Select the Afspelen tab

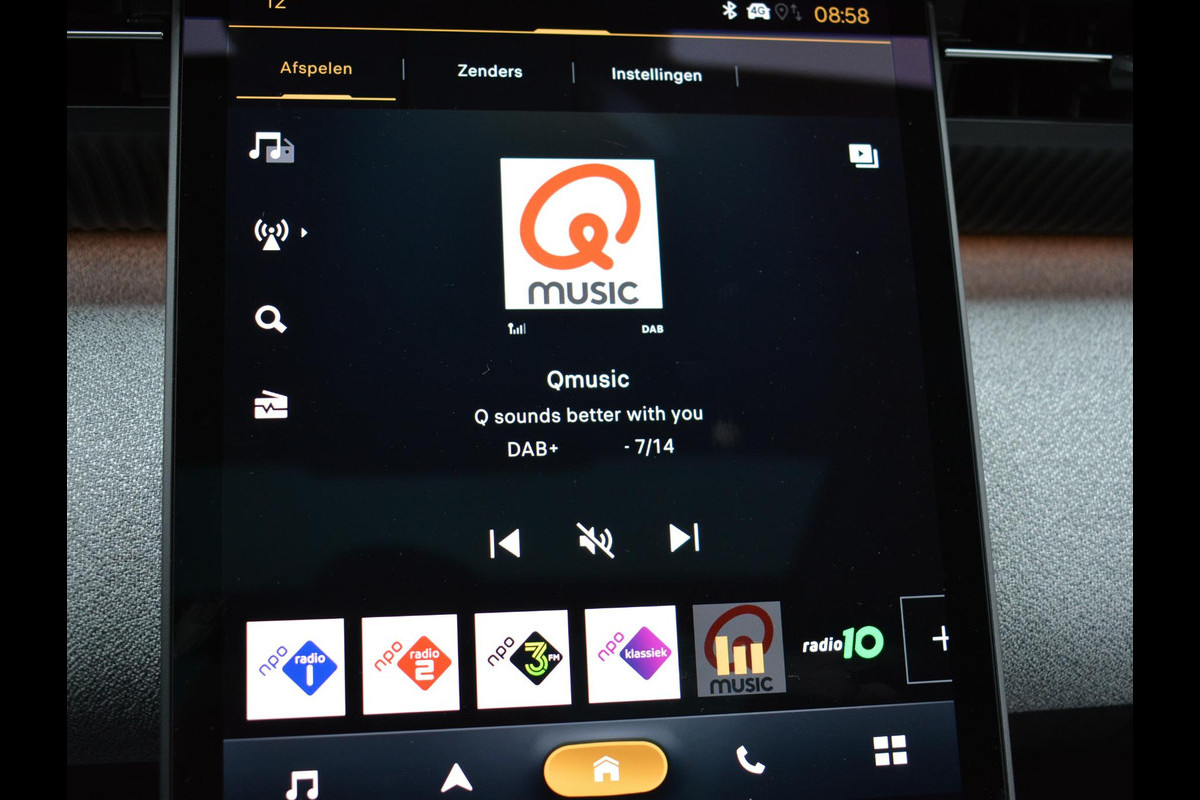[x=315, y=69]
